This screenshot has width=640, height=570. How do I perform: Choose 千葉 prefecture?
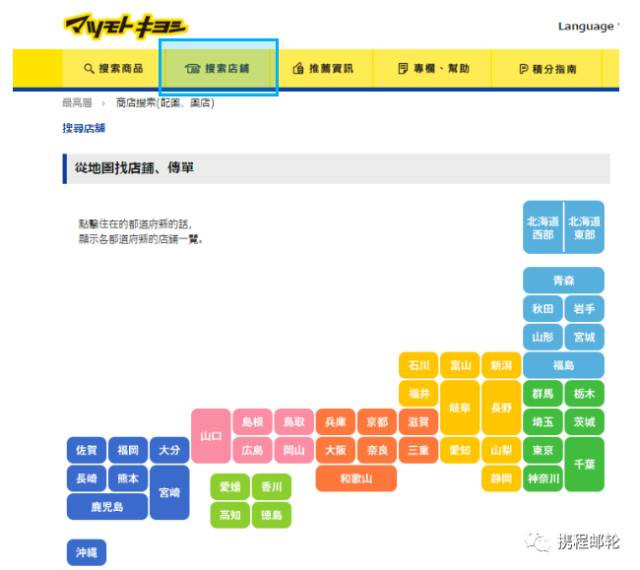(x=584, y=465)
